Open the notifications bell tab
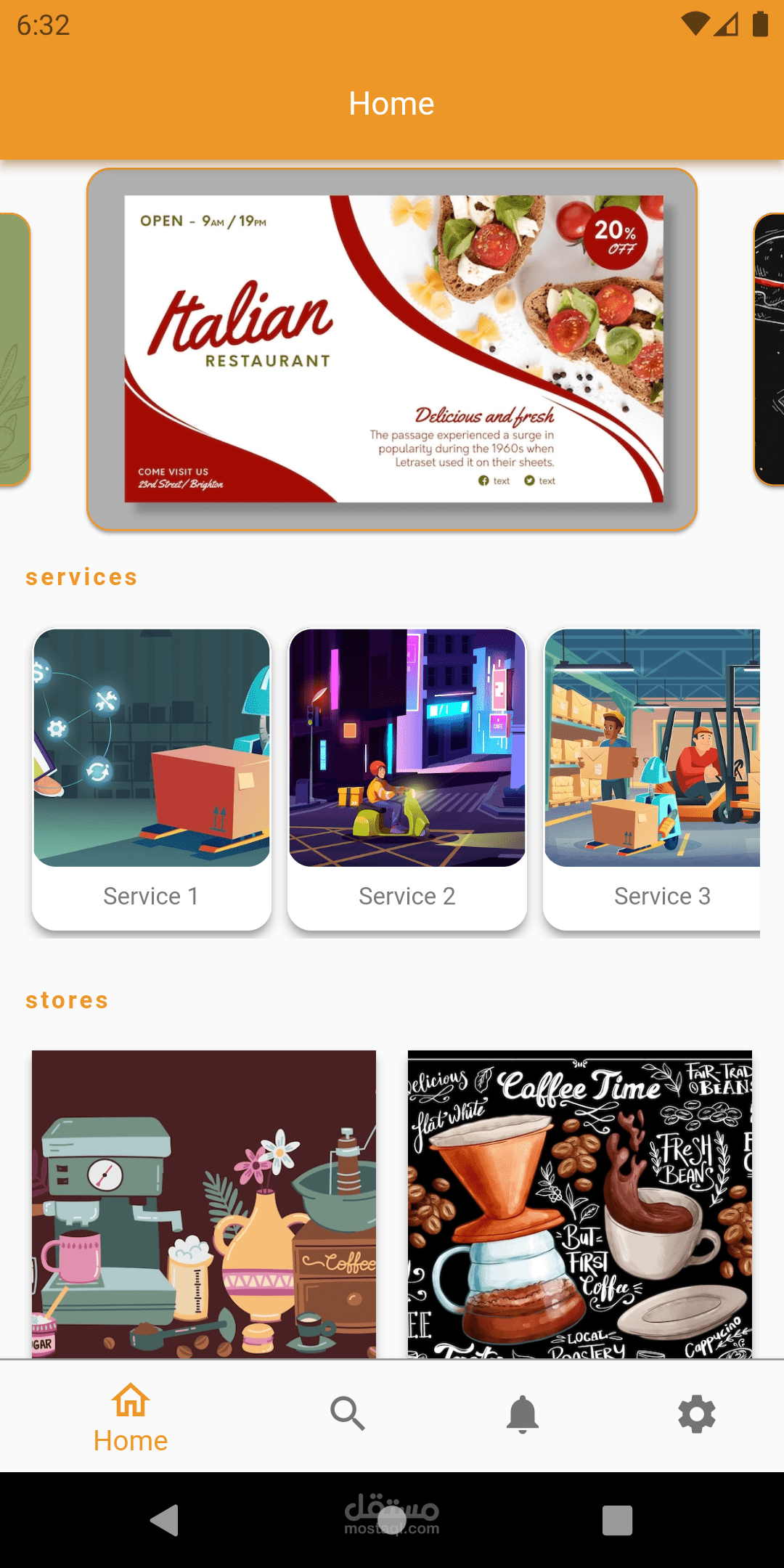784x1568 pixels. (x=523, y=1414)
